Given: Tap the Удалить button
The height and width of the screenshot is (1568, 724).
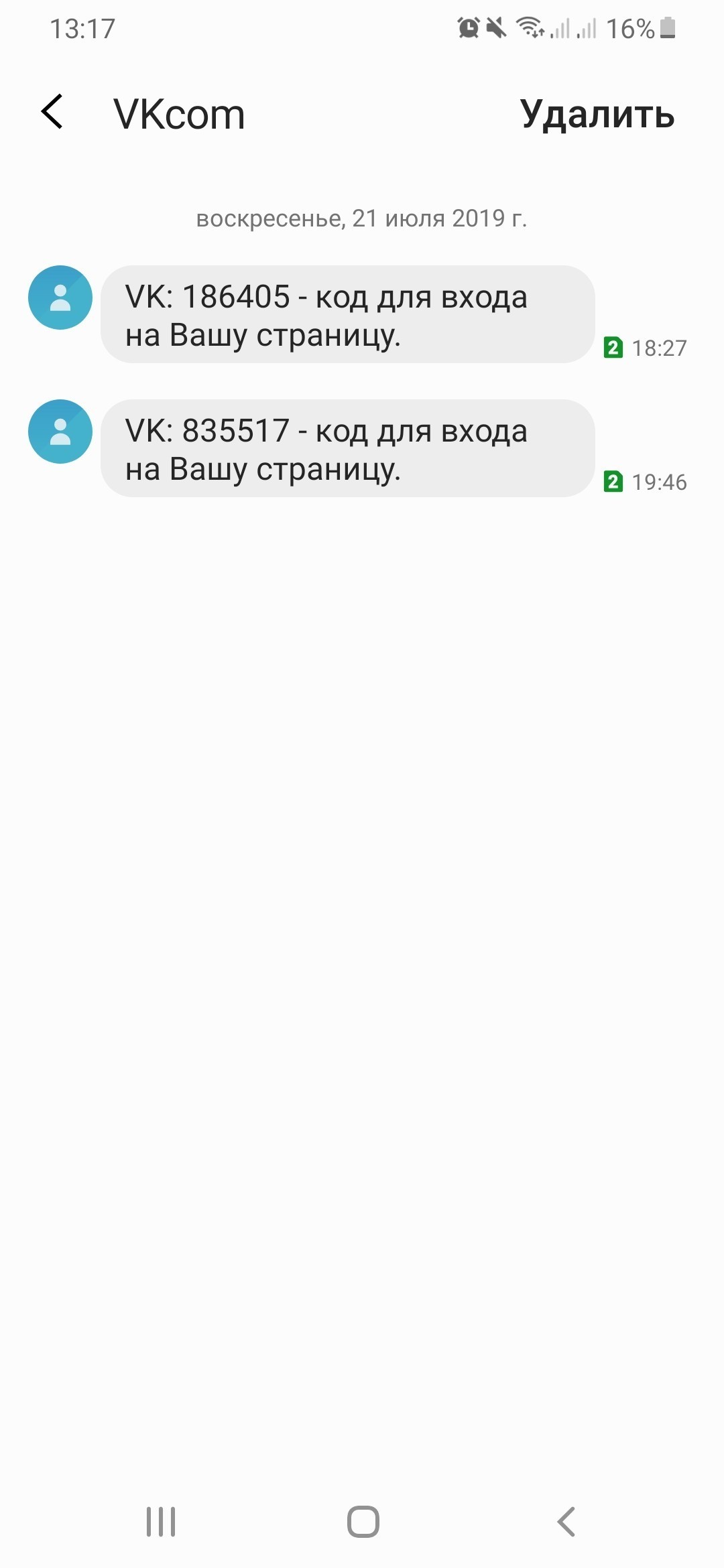Looking at the screenshot, I should point(597,114).
